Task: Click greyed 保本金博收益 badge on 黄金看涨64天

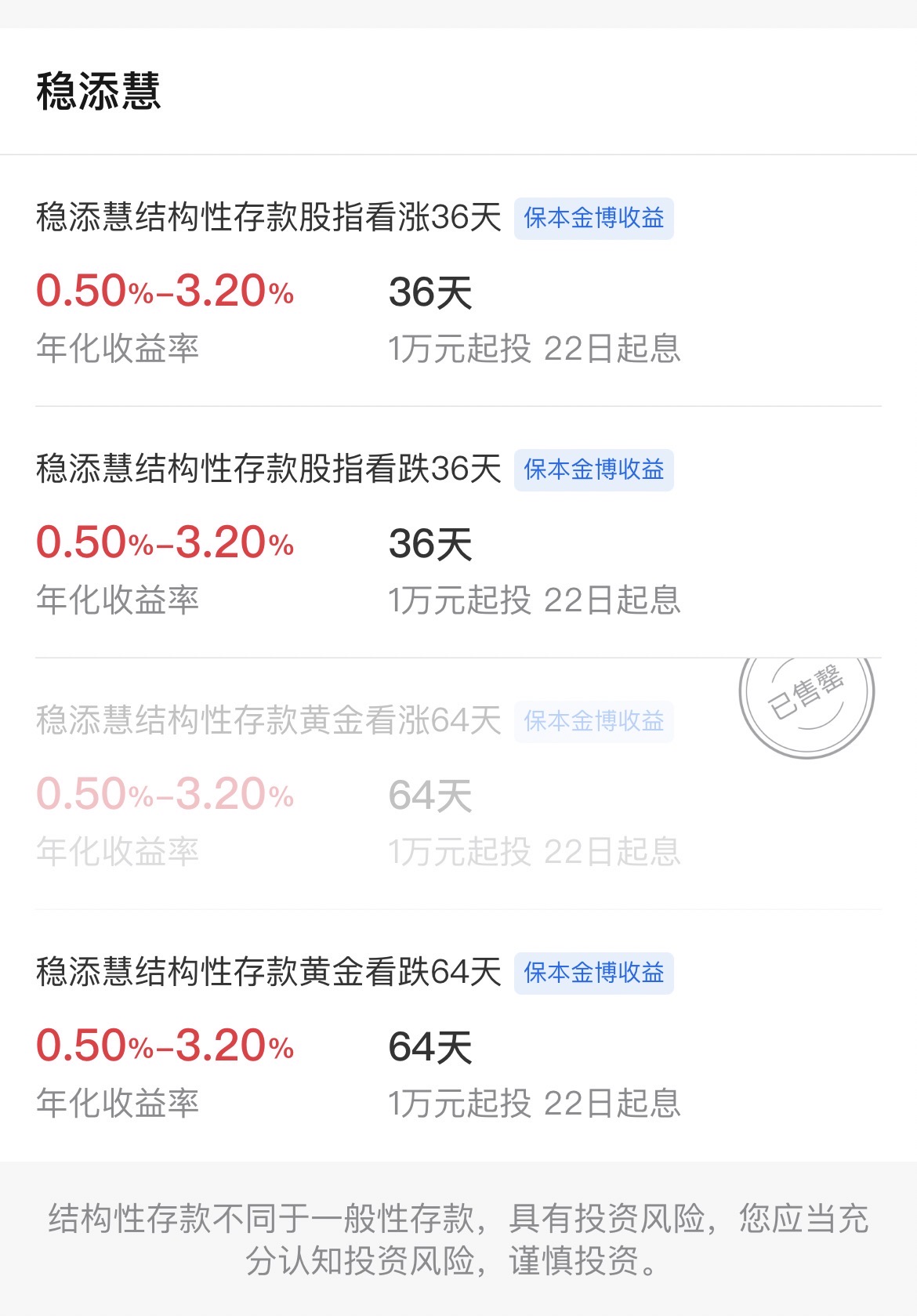Action: pos(594,723)
